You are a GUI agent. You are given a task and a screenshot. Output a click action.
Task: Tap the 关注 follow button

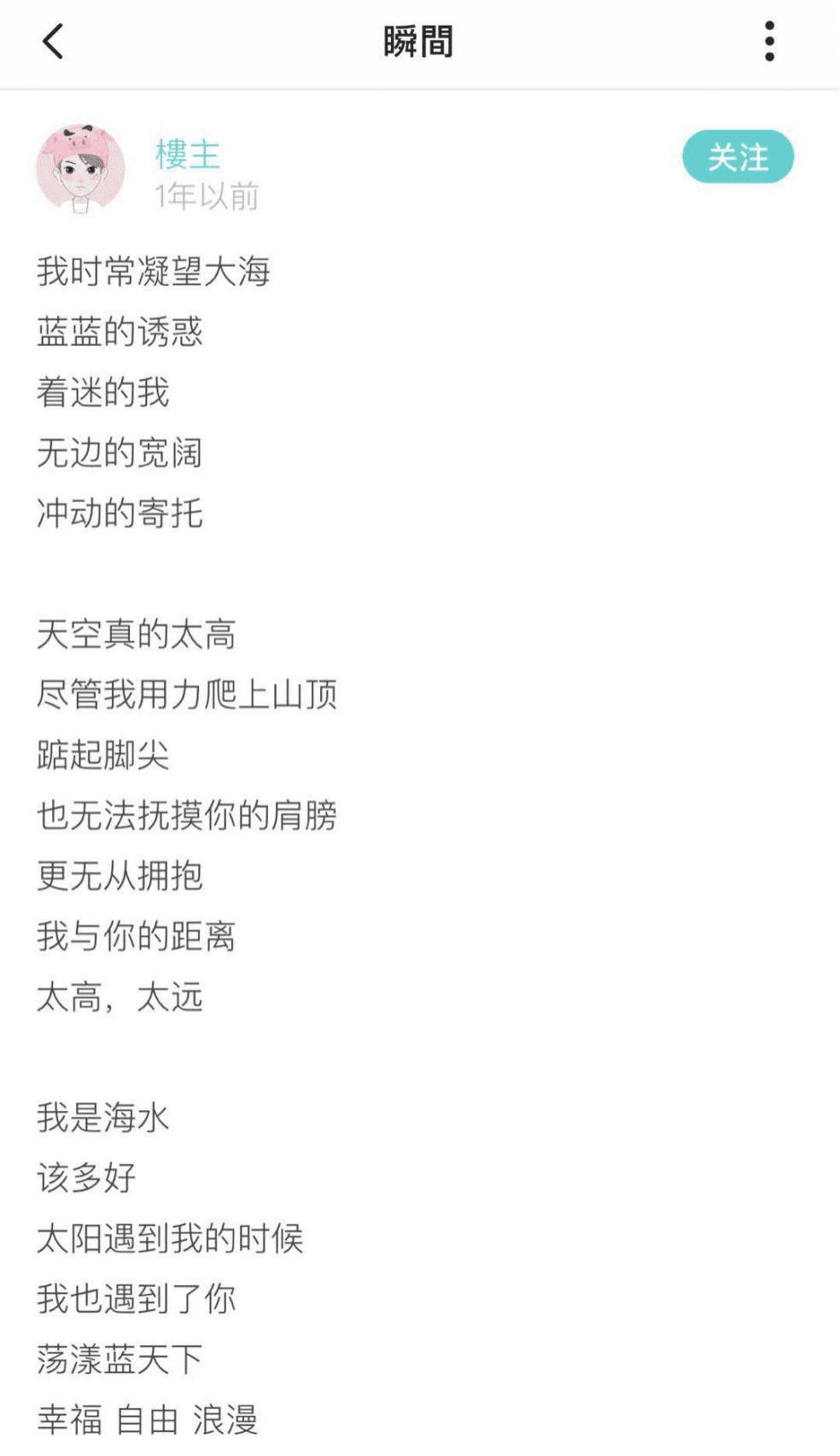(x=738, y=157)
